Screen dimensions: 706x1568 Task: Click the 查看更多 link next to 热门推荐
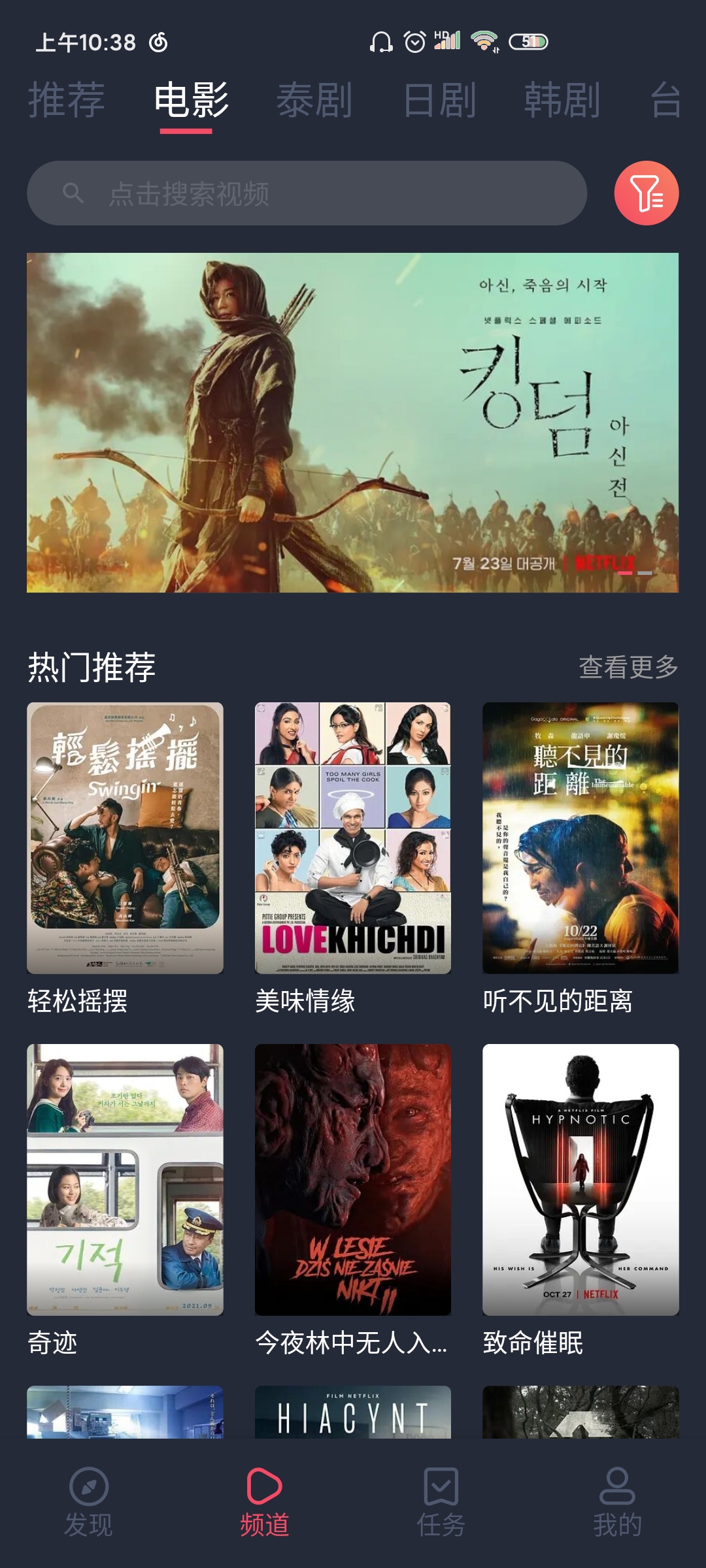pyautogui.click(x=628, y=666)
